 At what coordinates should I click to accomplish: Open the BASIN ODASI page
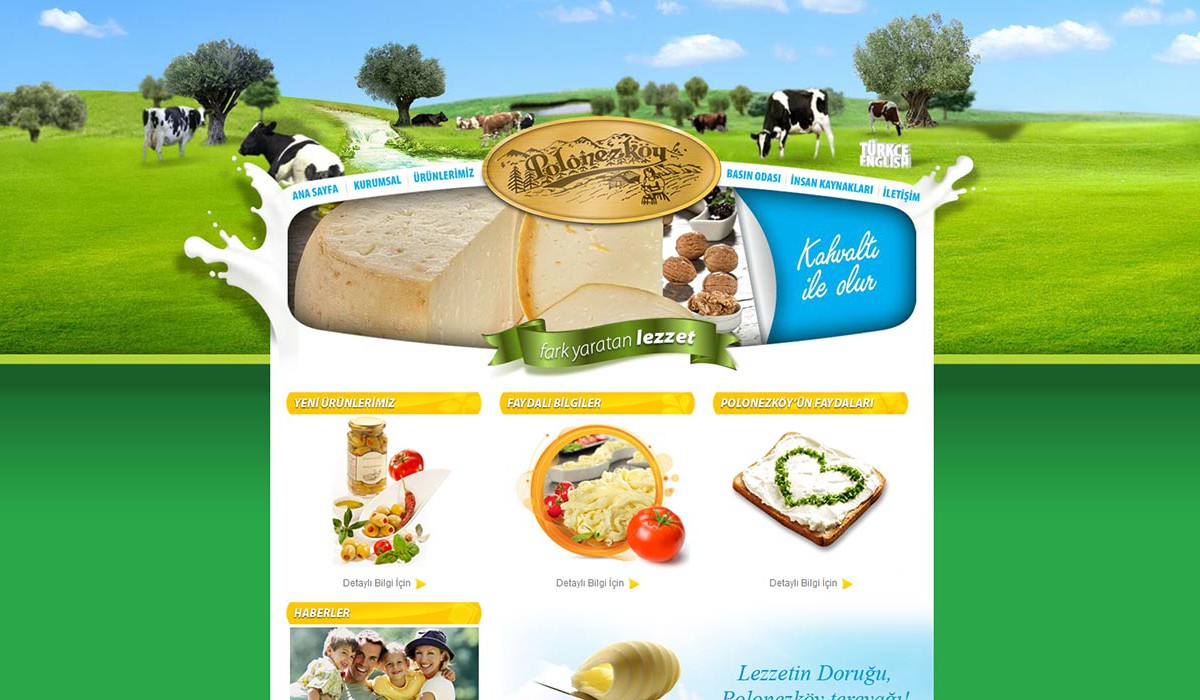point(753,175)
